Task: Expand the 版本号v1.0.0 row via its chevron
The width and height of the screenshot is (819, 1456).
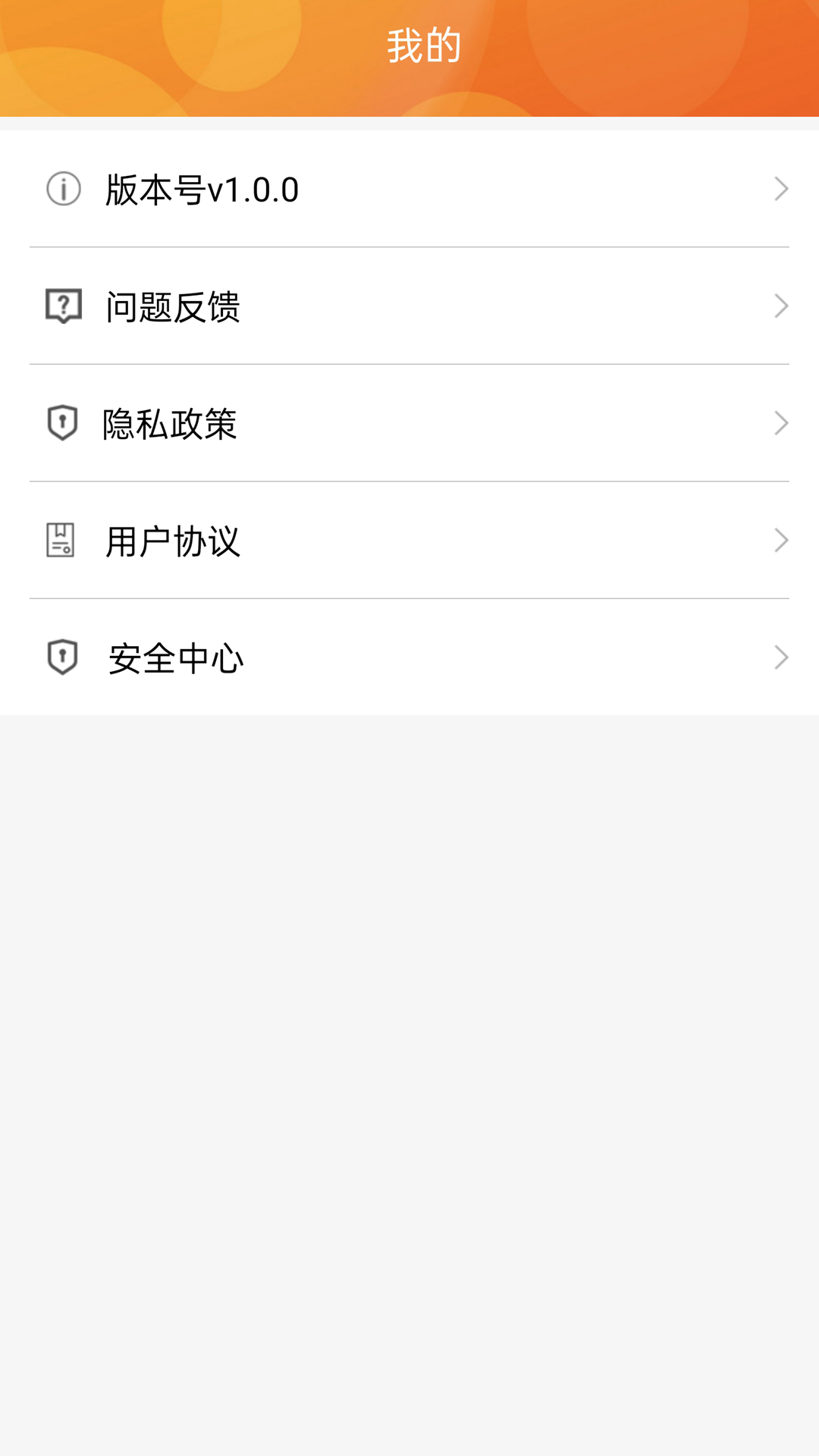Action: point(782,189)
